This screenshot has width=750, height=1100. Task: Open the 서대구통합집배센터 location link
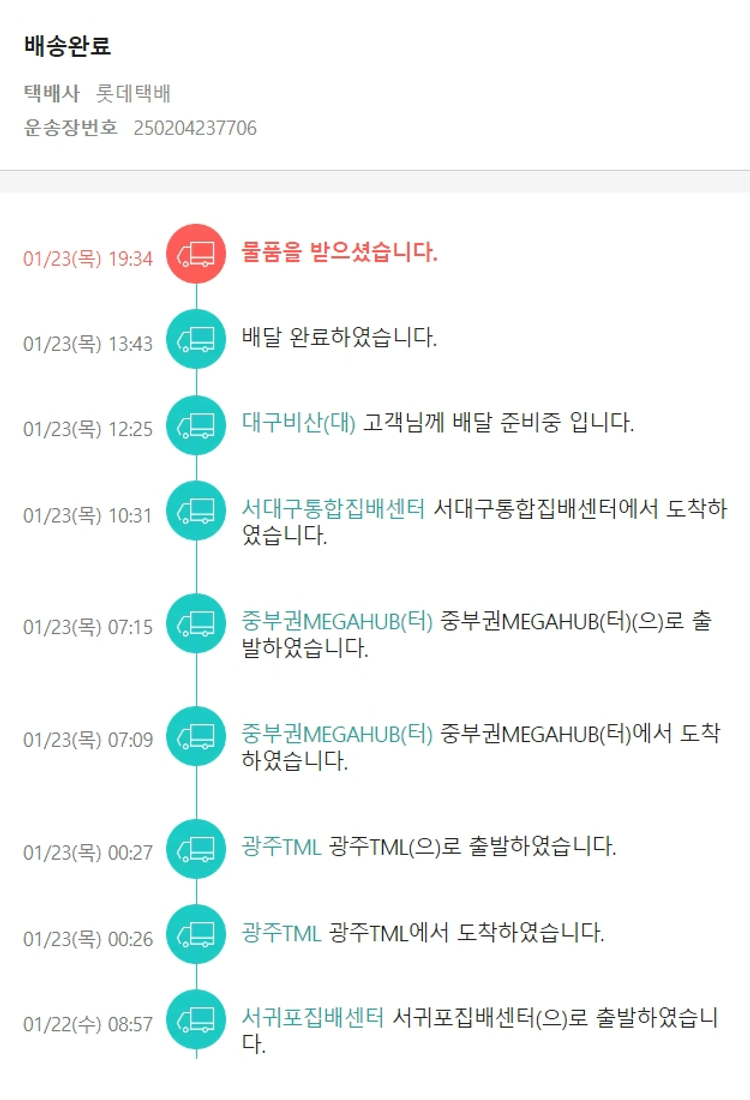pos(333,508)
